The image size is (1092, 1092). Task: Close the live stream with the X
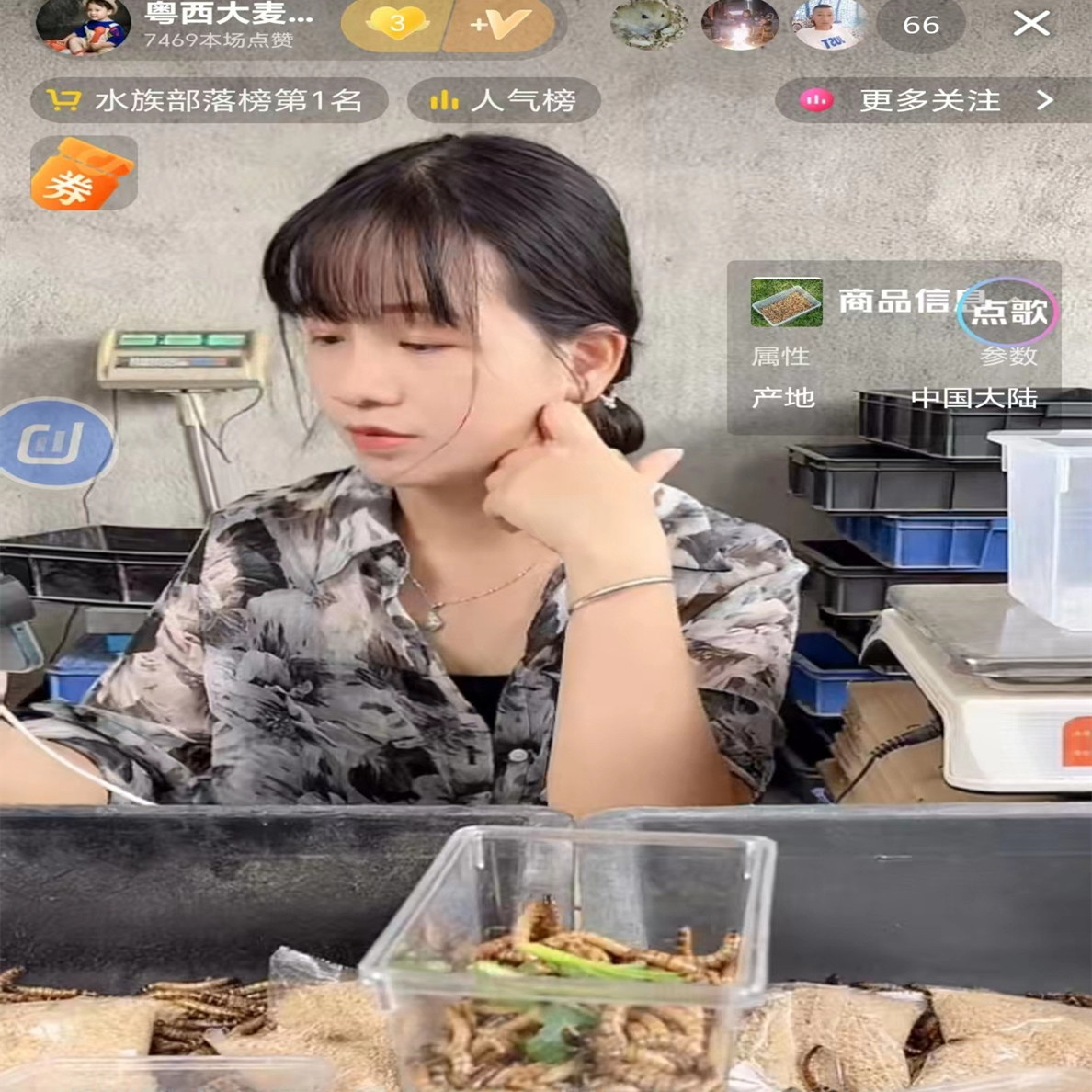click(1031, 24)
